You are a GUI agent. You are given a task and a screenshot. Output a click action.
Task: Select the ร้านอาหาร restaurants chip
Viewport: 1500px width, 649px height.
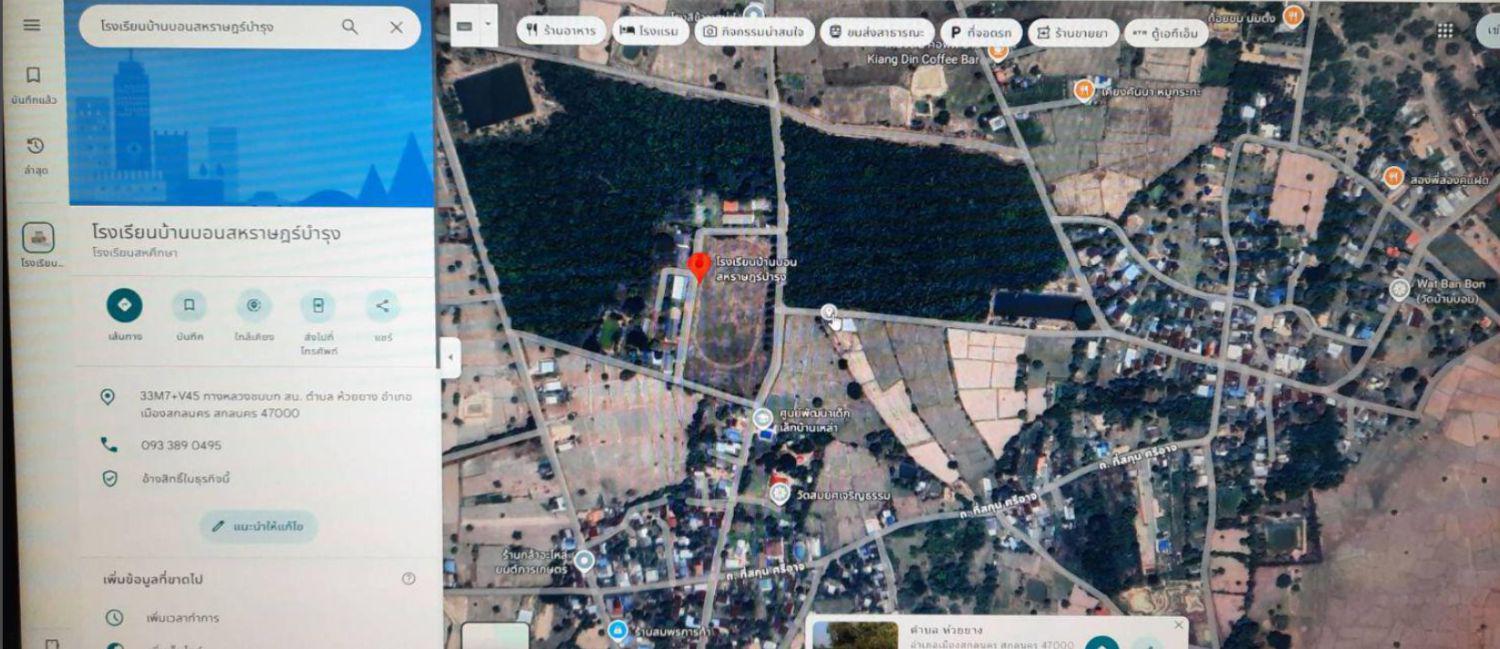click(x=560, y=31)
